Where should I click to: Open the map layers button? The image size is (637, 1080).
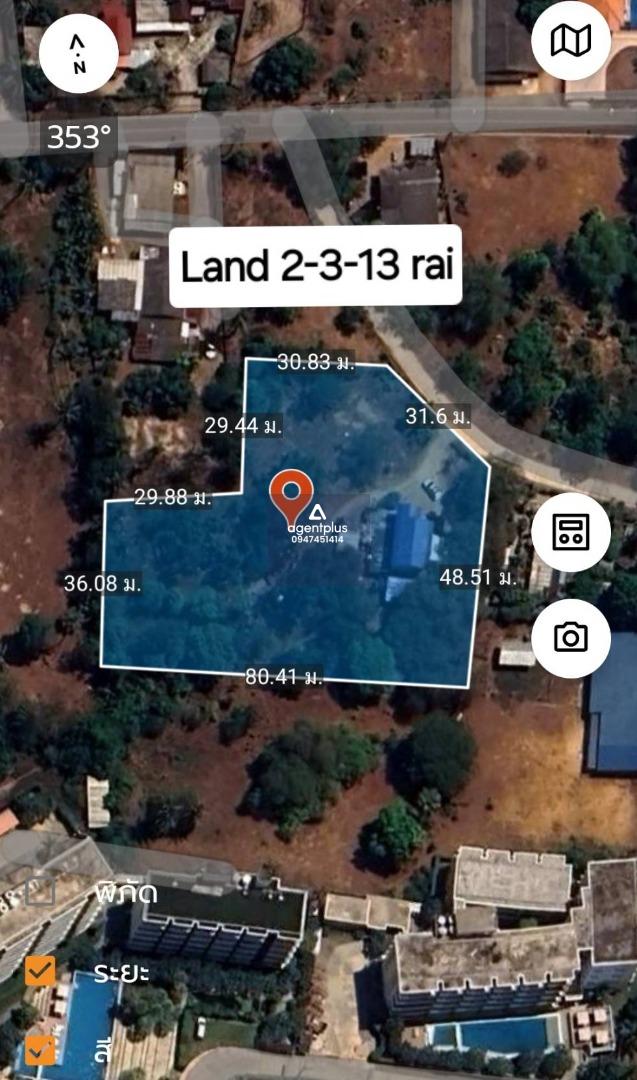570,41
